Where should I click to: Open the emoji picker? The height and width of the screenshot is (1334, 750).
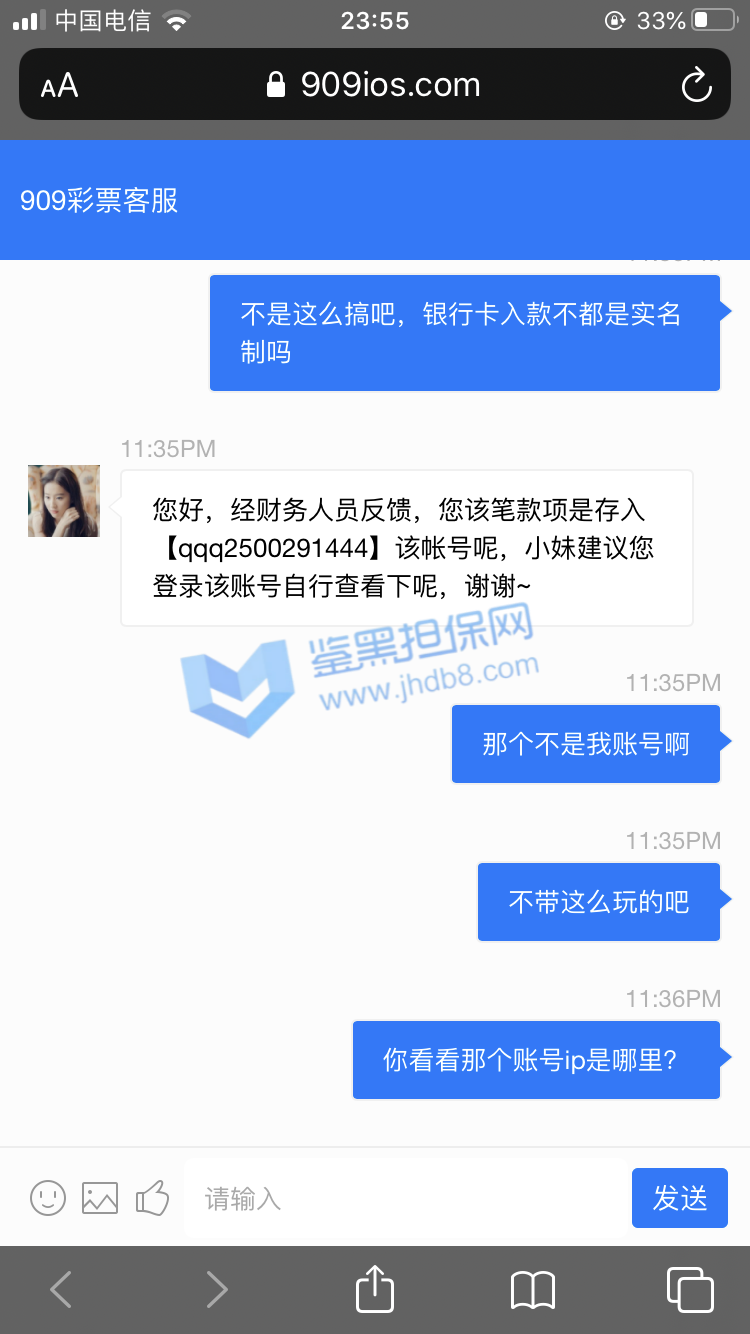tap(48, 1197)
